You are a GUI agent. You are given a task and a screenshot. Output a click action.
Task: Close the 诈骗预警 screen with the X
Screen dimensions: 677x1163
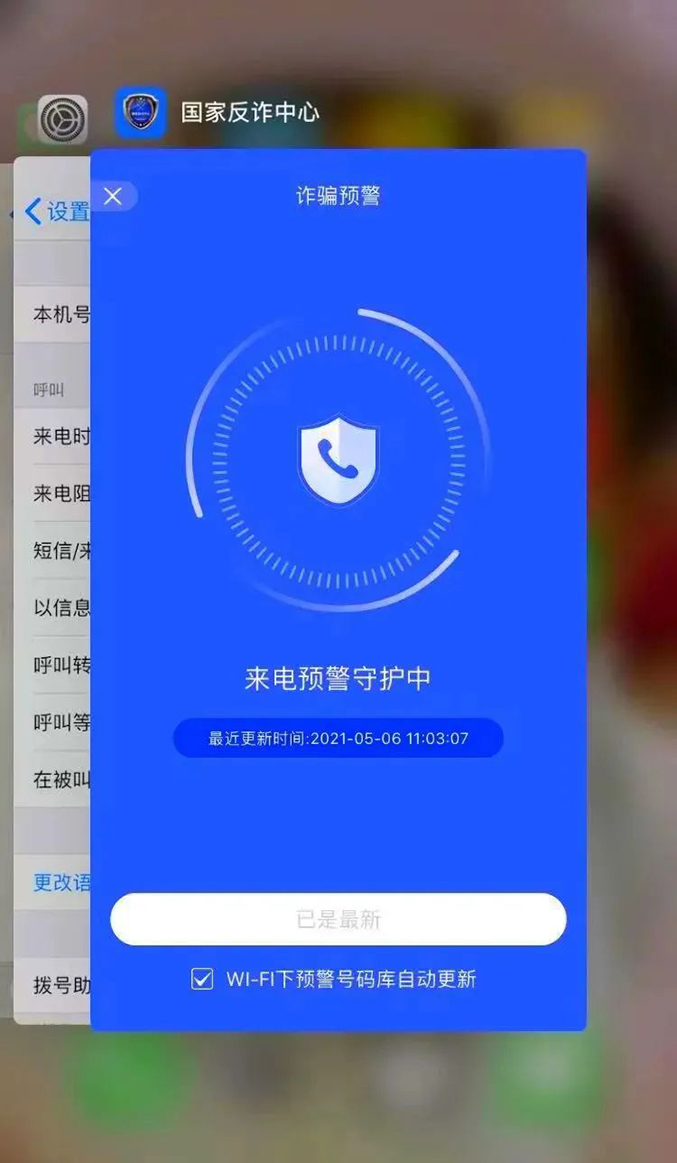[x=113, y=196]
